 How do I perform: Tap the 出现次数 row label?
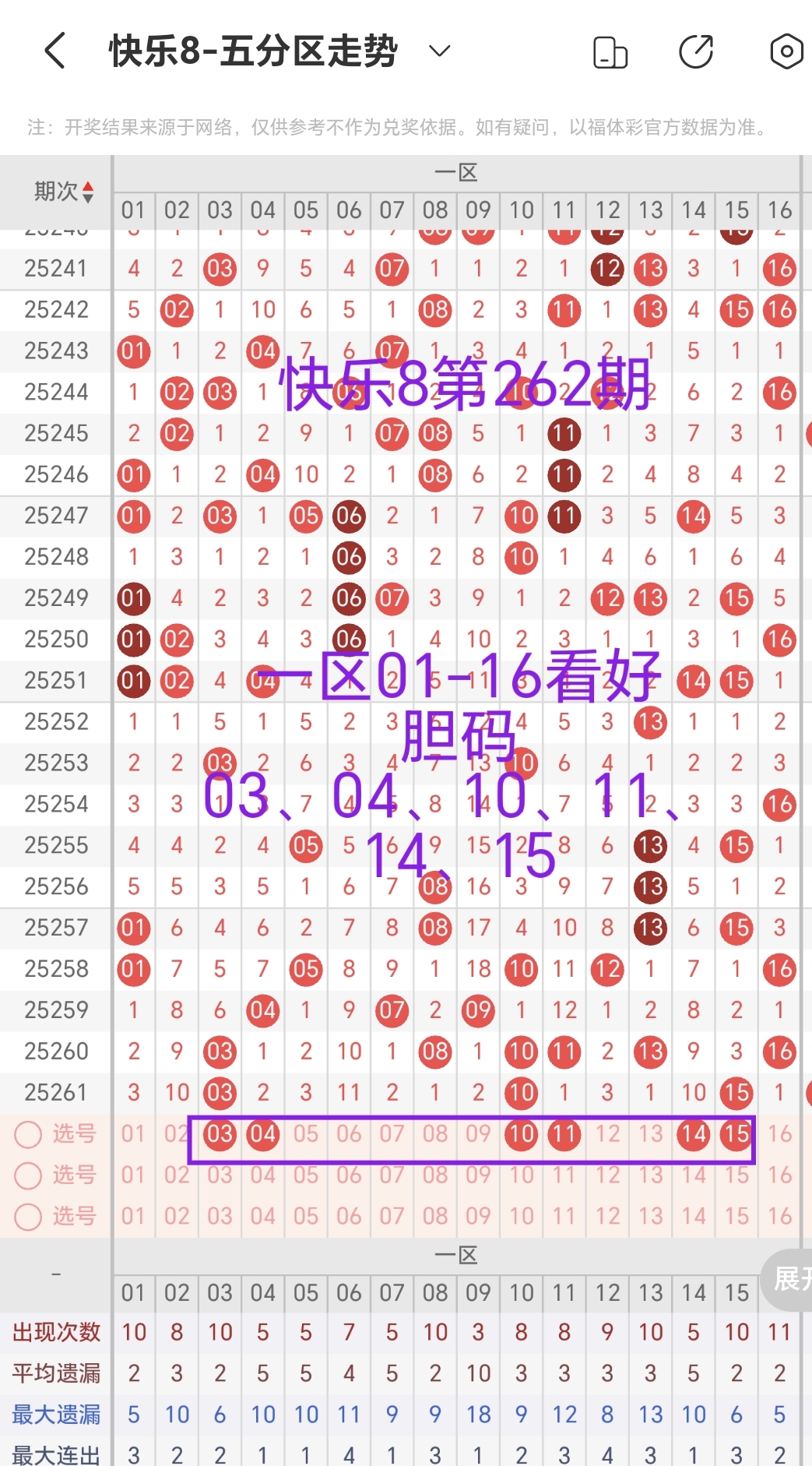pos(54,1332)
